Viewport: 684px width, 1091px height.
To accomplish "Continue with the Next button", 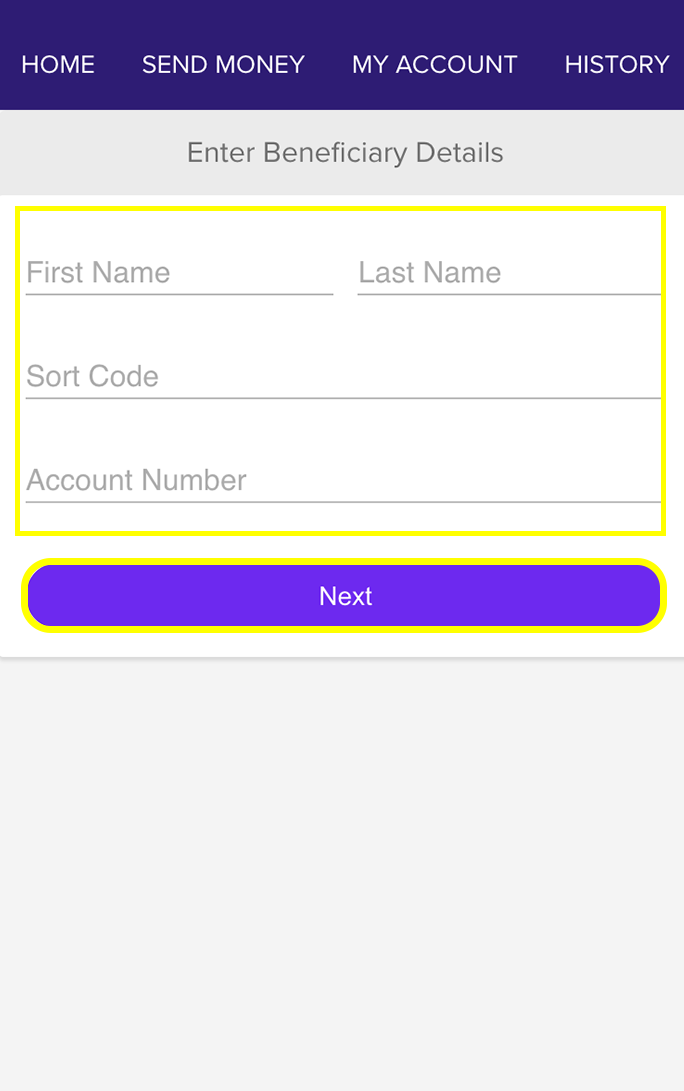I will coord(344,596).
